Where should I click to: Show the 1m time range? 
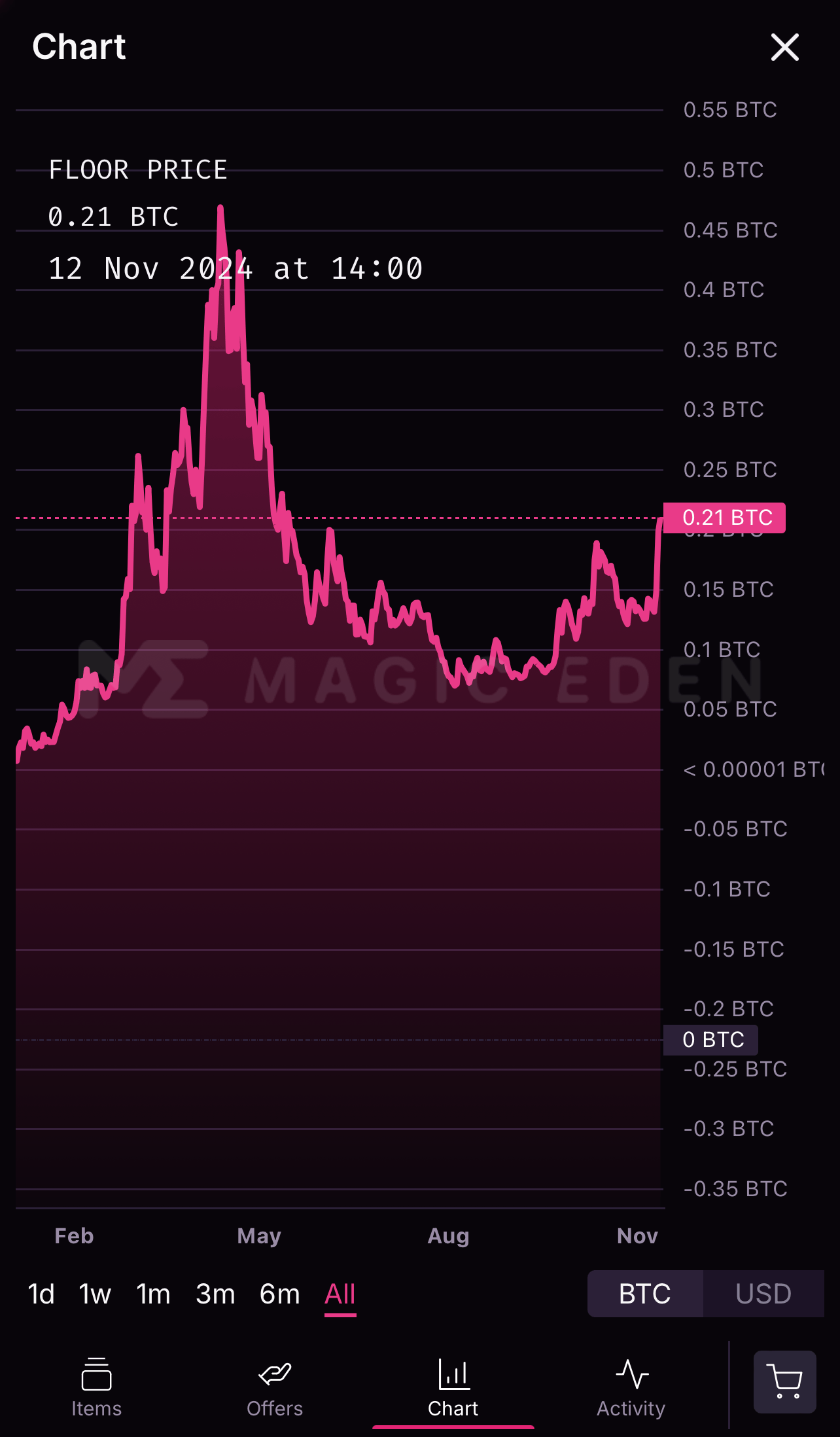coord(153,1294)
